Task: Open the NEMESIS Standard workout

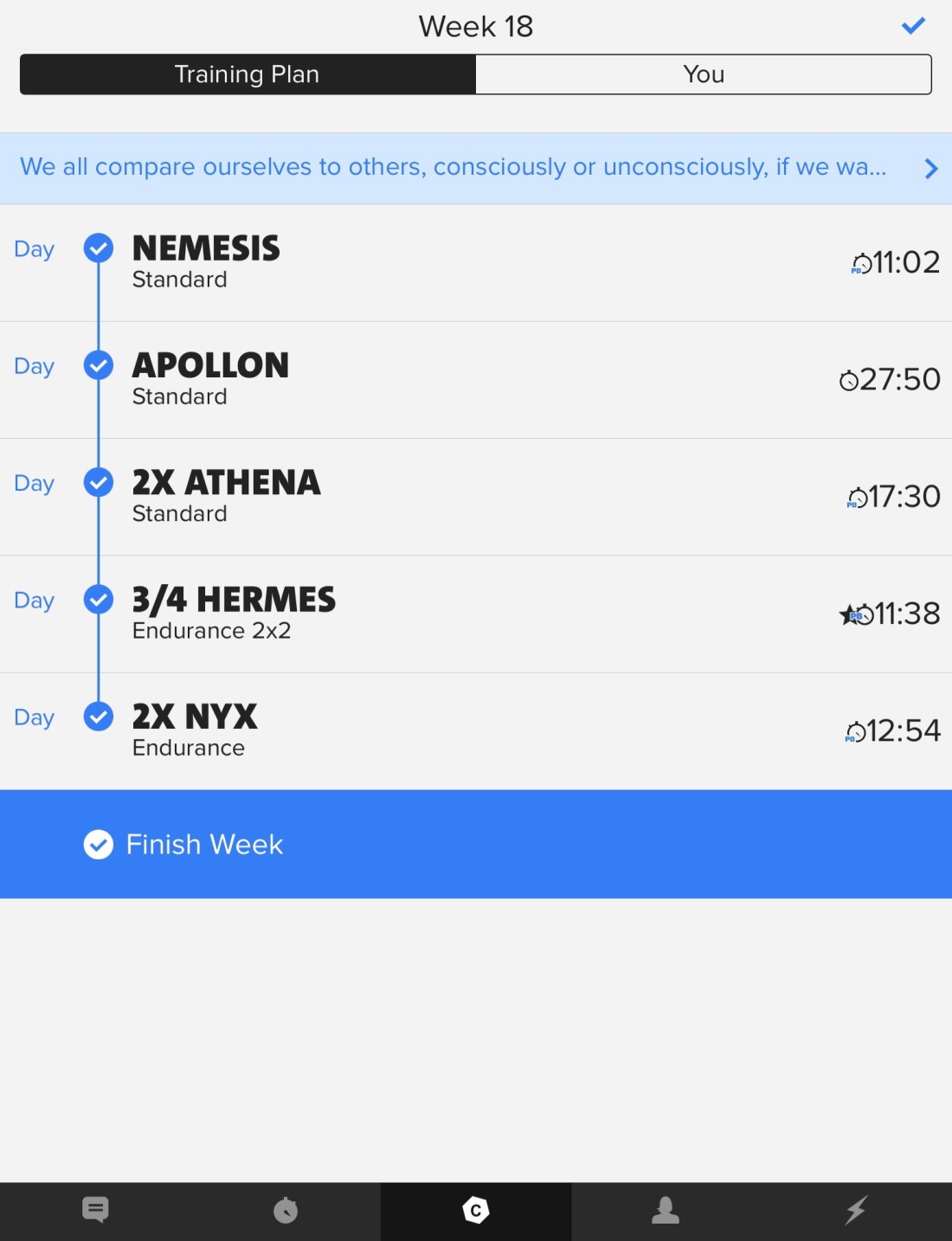Action: 475,263
